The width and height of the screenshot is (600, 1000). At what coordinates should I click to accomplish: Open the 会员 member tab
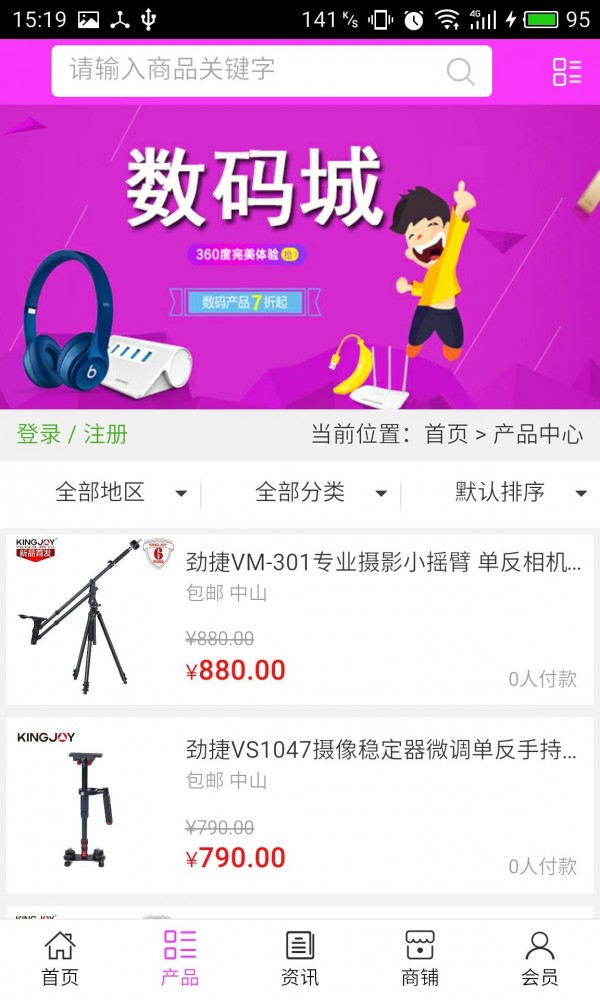click(540, 958)
